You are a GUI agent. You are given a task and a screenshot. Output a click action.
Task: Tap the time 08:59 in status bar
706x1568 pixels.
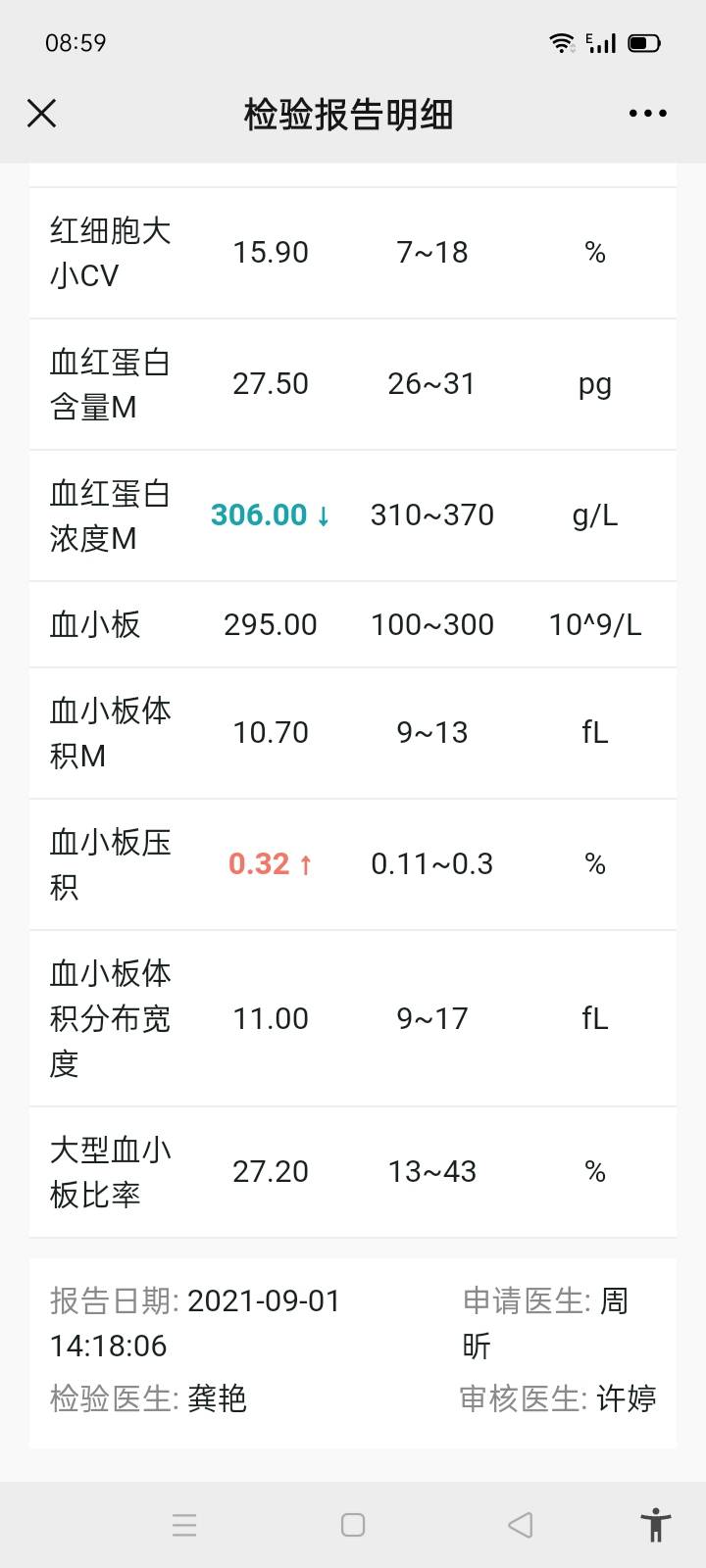click(75, 42)
